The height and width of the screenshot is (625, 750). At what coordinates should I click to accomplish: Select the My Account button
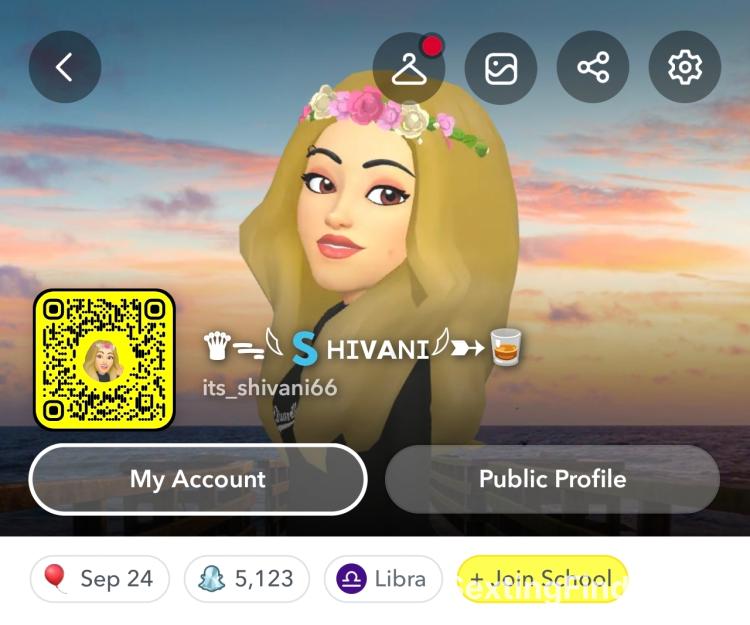coord(198,479)
